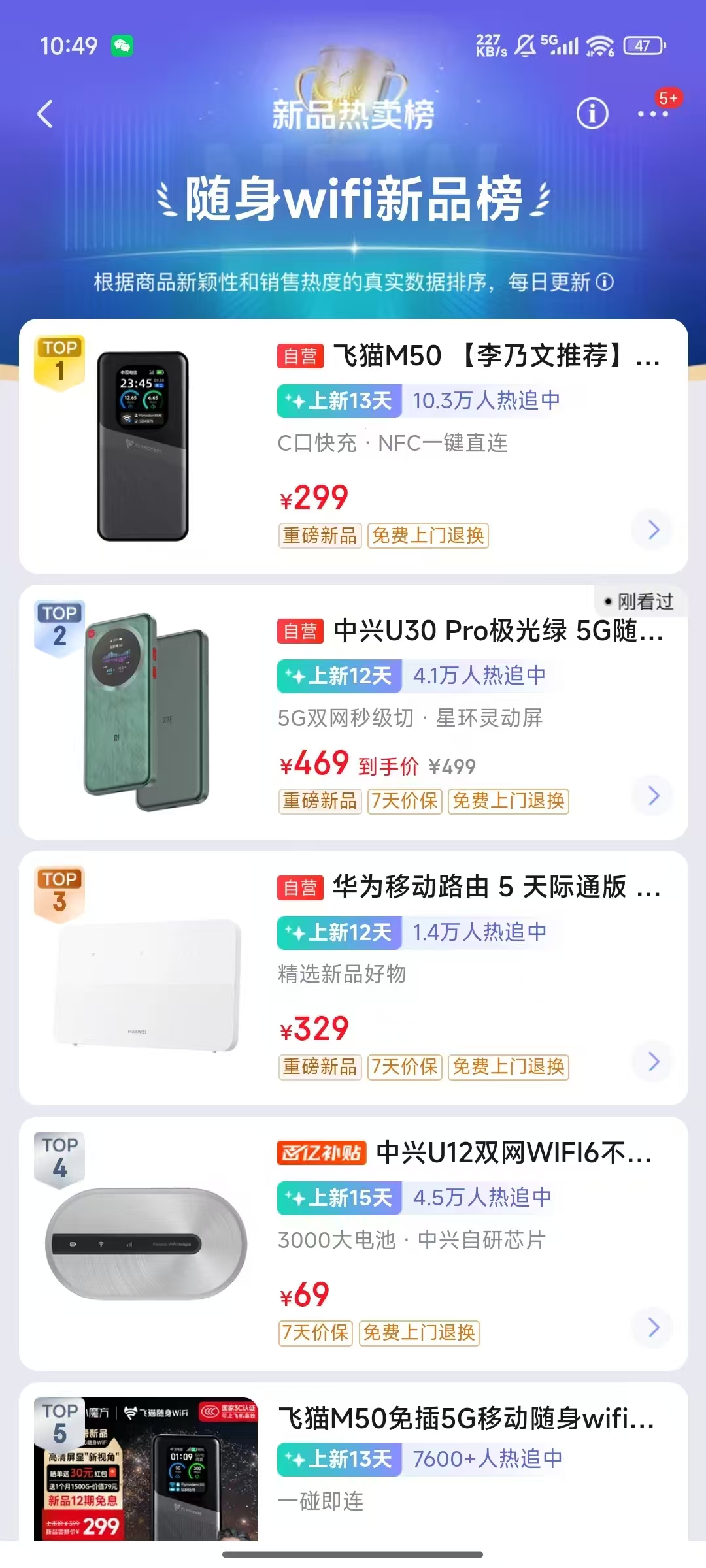Image resolution: width=706 pixels, height=1568 pixels.
Task: Open the three-dot overflow menu
Action: 653,114
